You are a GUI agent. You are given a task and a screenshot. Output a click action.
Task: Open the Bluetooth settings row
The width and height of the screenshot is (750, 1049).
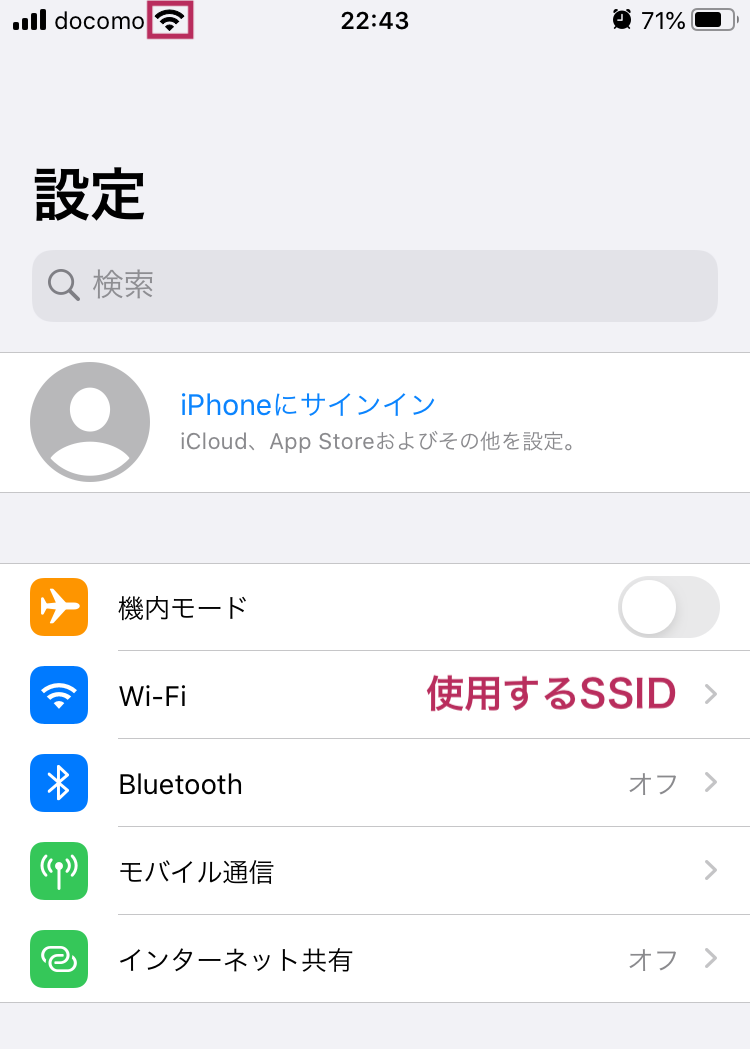point(300,784)
